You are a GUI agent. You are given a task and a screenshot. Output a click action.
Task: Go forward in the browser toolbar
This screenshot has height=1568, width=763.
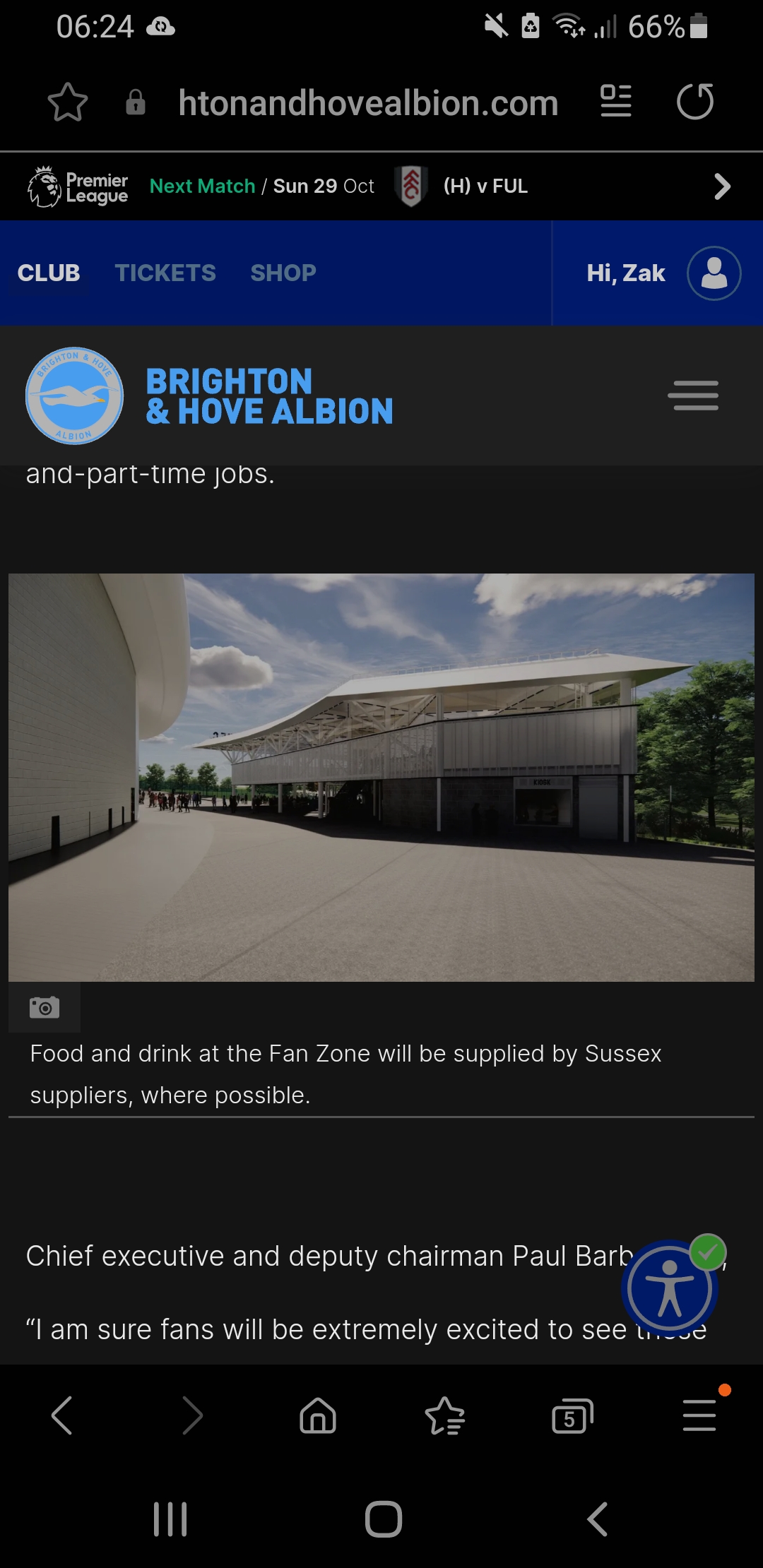click(x=191, y=1415)
